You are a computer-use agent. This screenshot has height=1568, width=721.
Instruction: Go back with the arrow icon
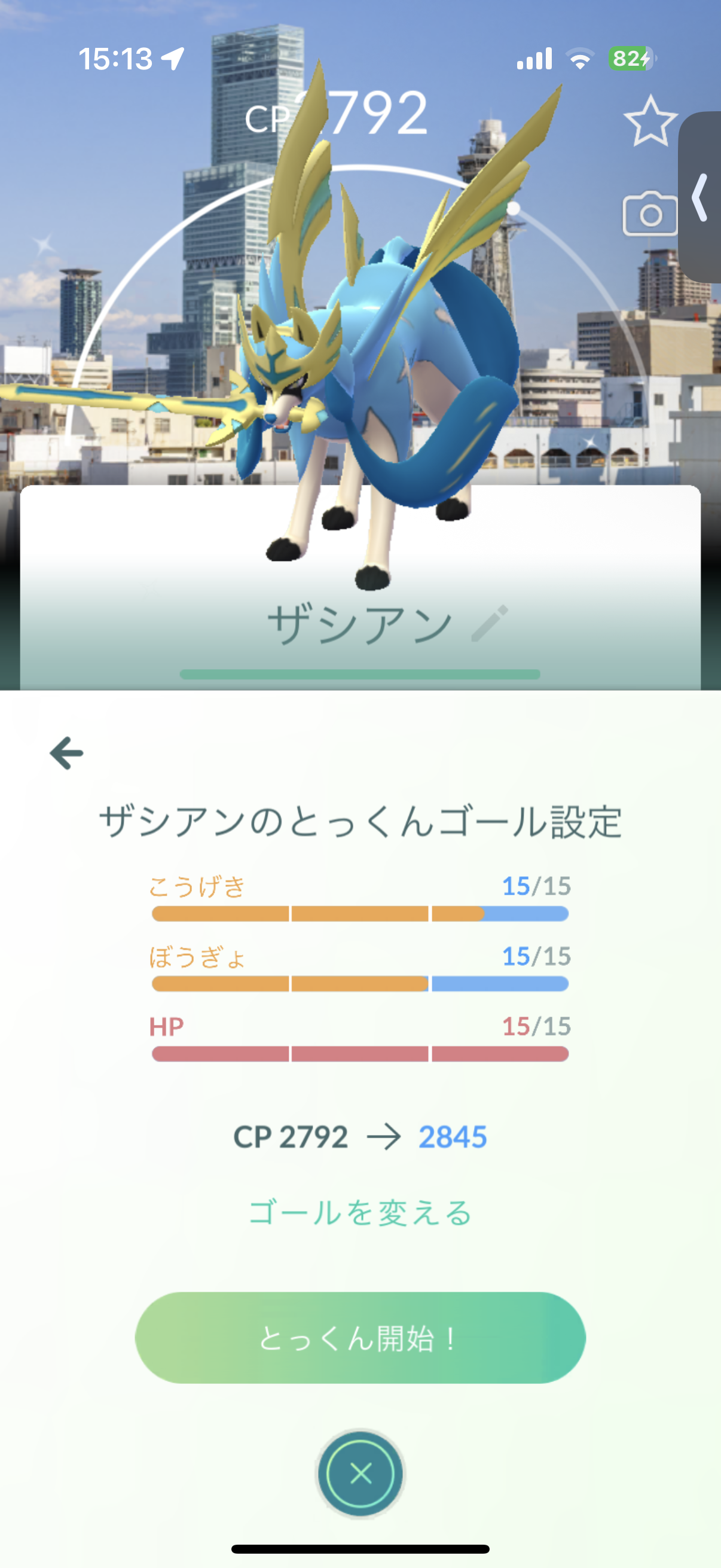(x=66, y=753)
